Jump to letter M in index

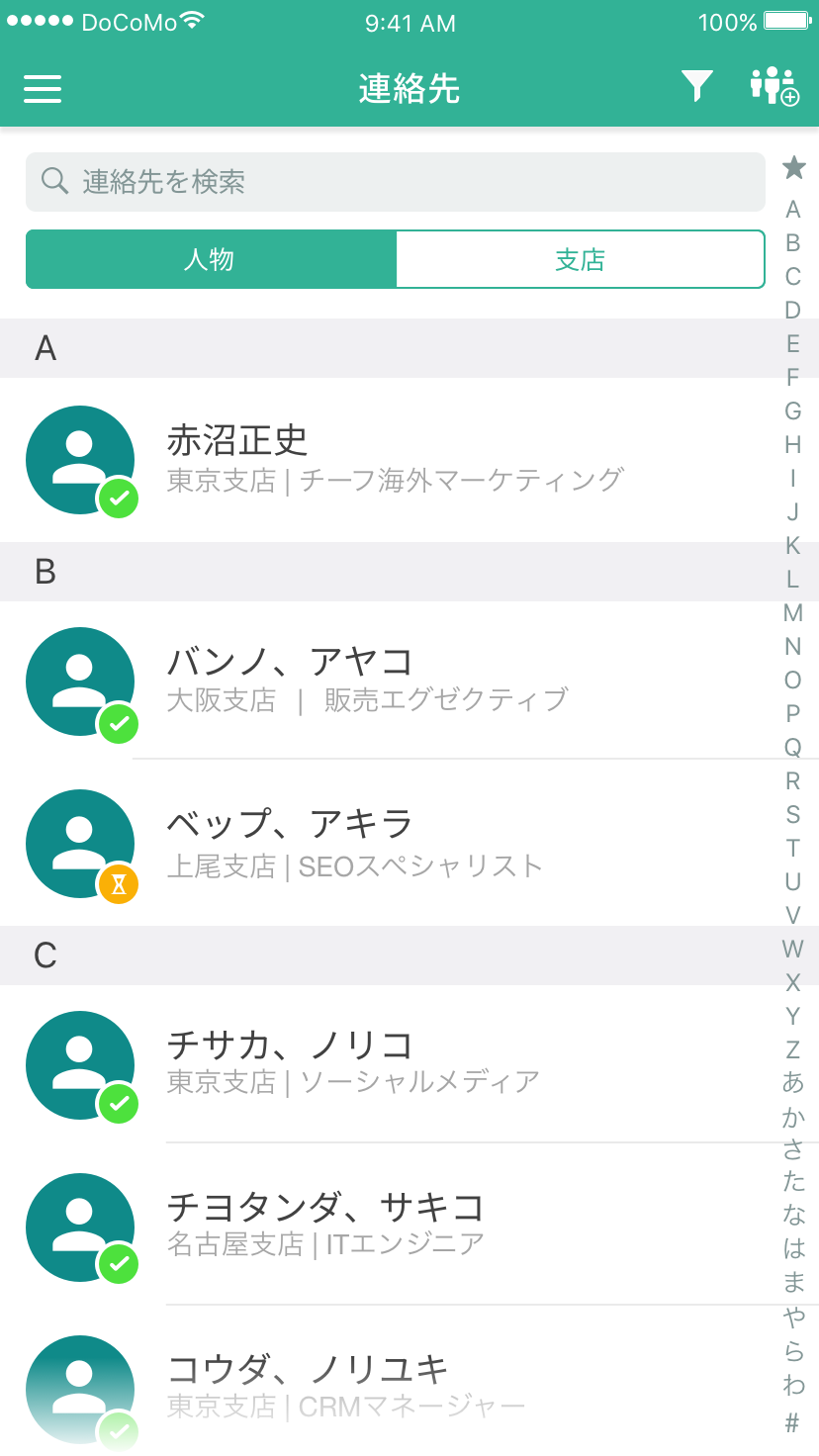pos(793,613)
